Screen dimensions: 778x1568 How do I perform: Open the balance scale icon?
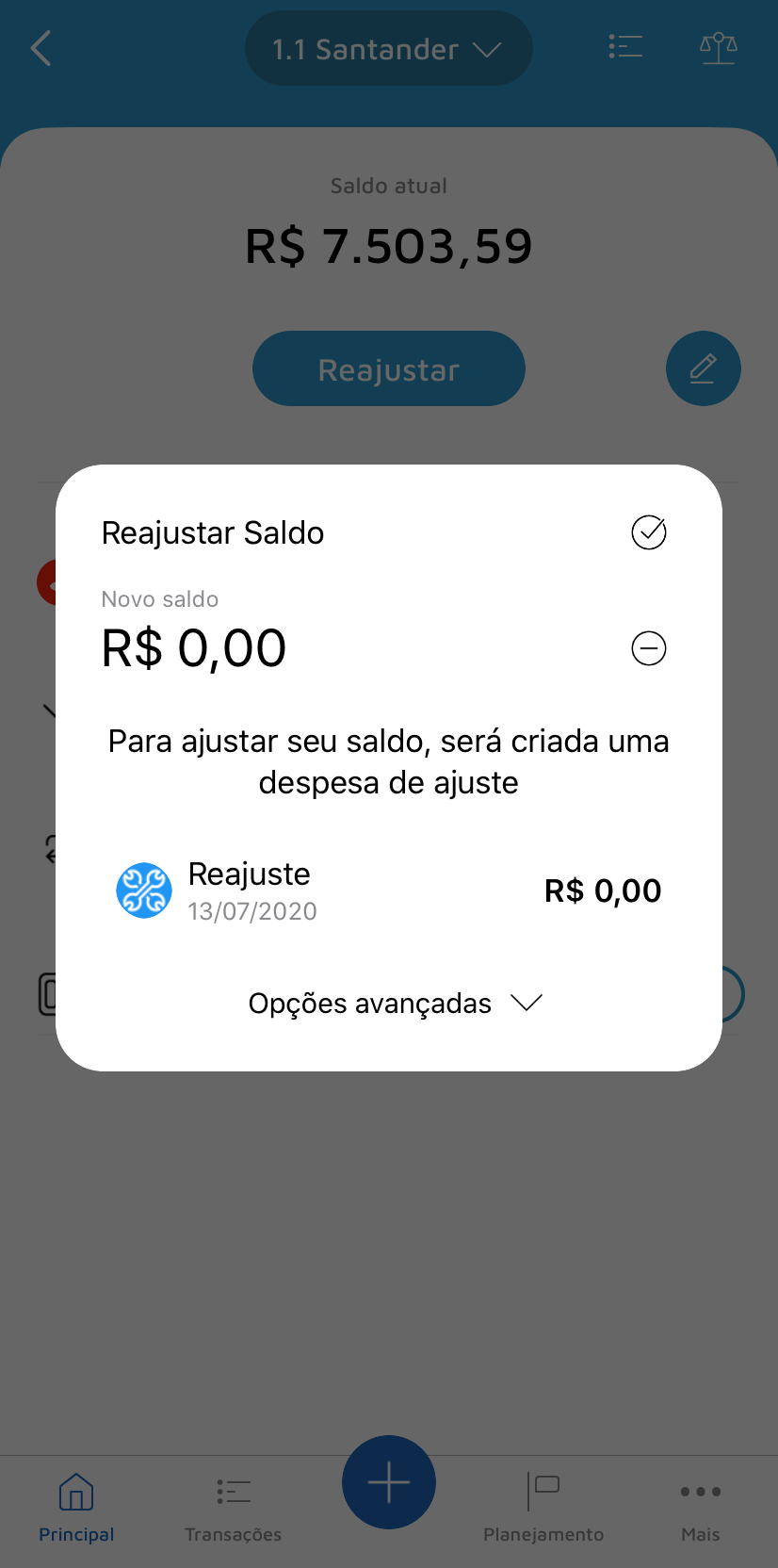click(718, 47)
